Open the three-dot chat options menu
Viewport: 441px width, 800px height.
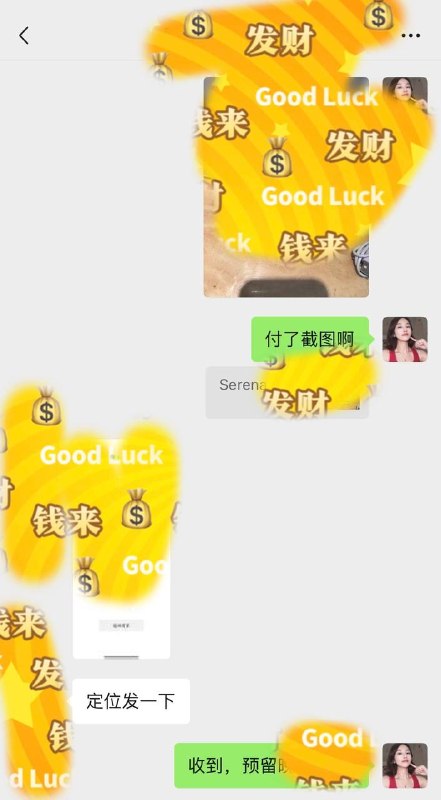(410, 36)
